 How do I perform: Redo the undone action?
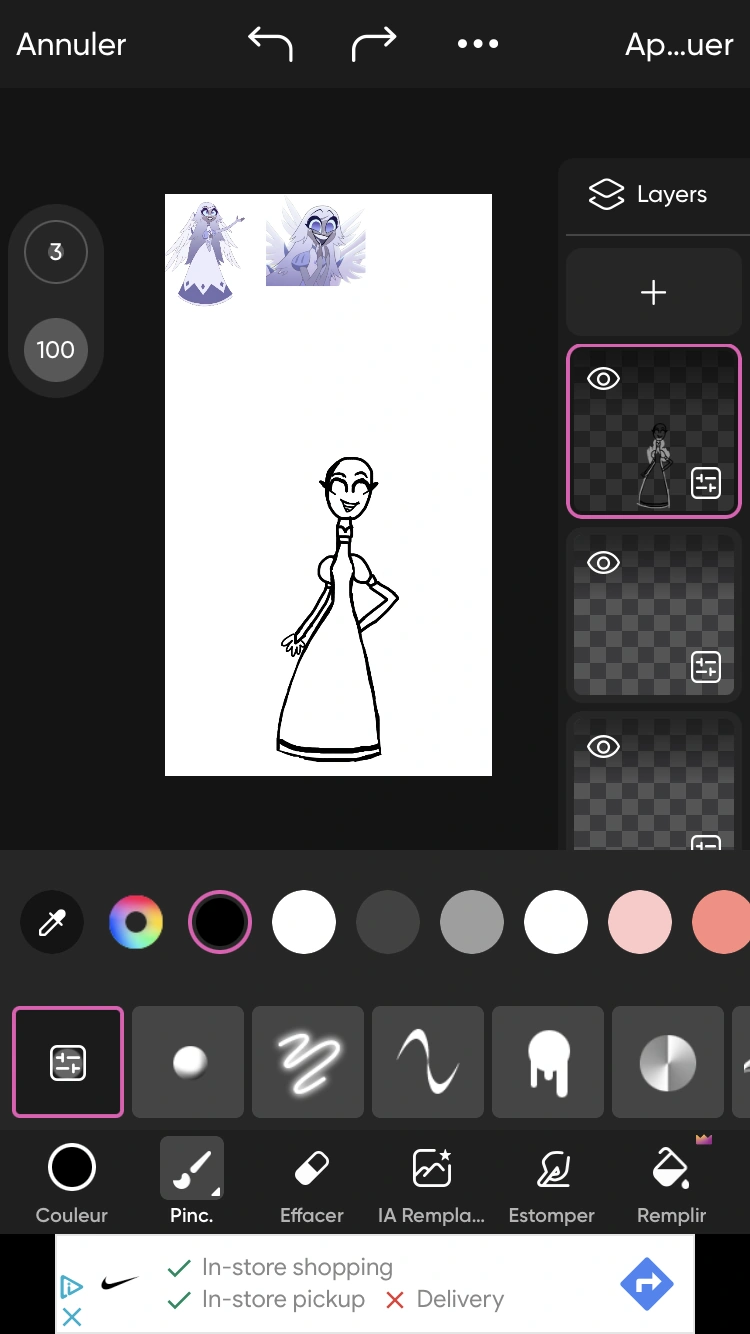tap(374, 43)
